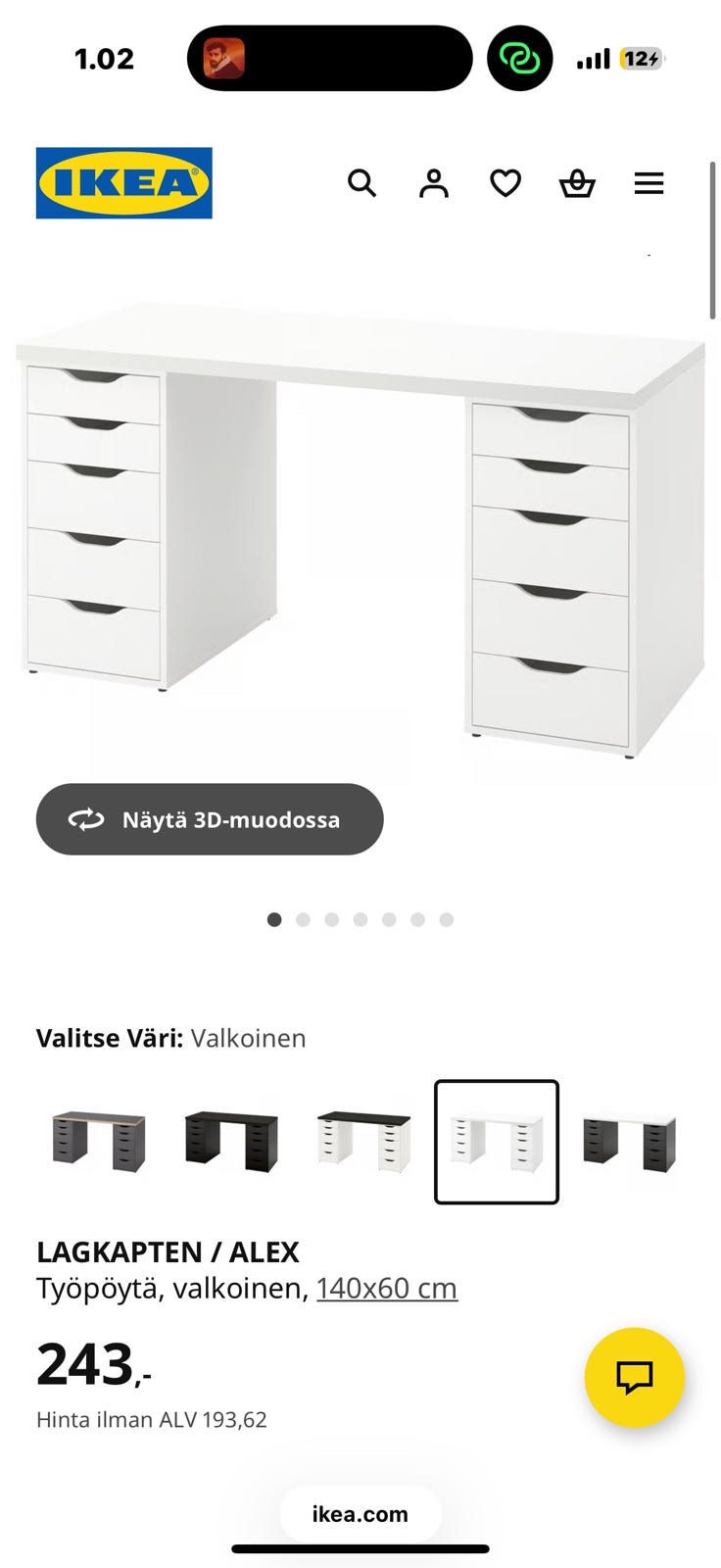The height and width of the screenshot is (1568, 721).
Task: Select the dark desk with wood top variant
Action: 98,1142
